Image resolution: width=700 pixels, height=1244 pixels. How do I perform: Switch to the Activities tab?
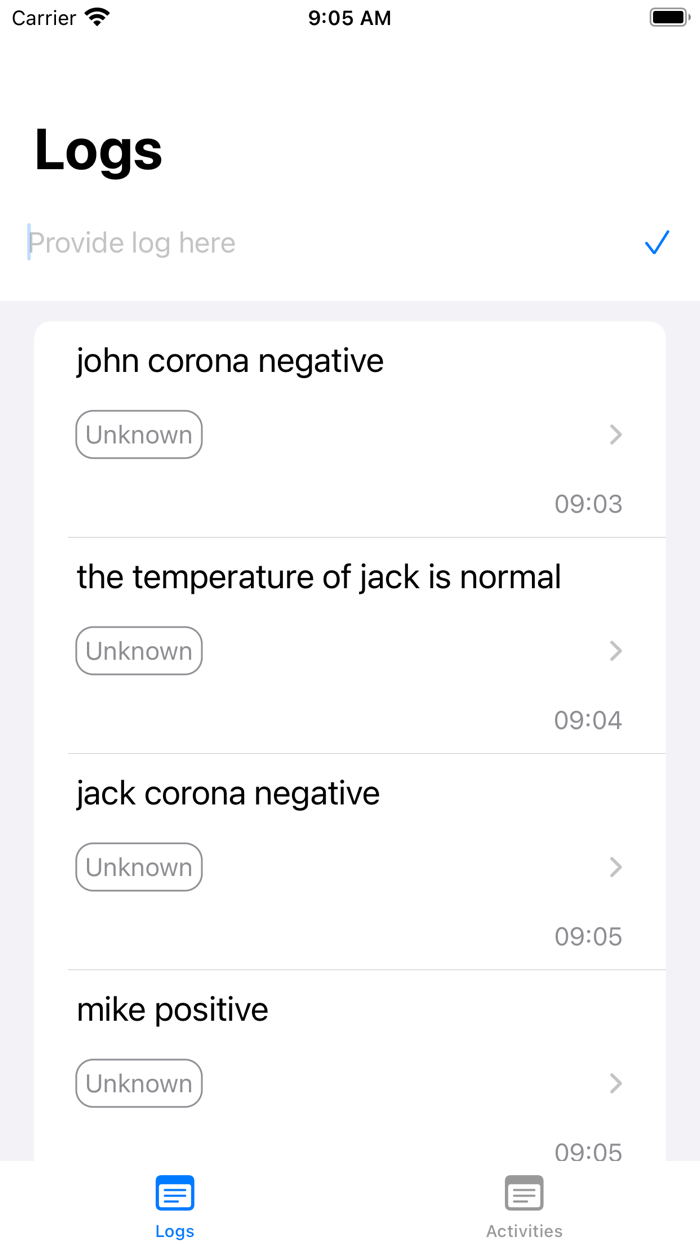(524, 1206)
